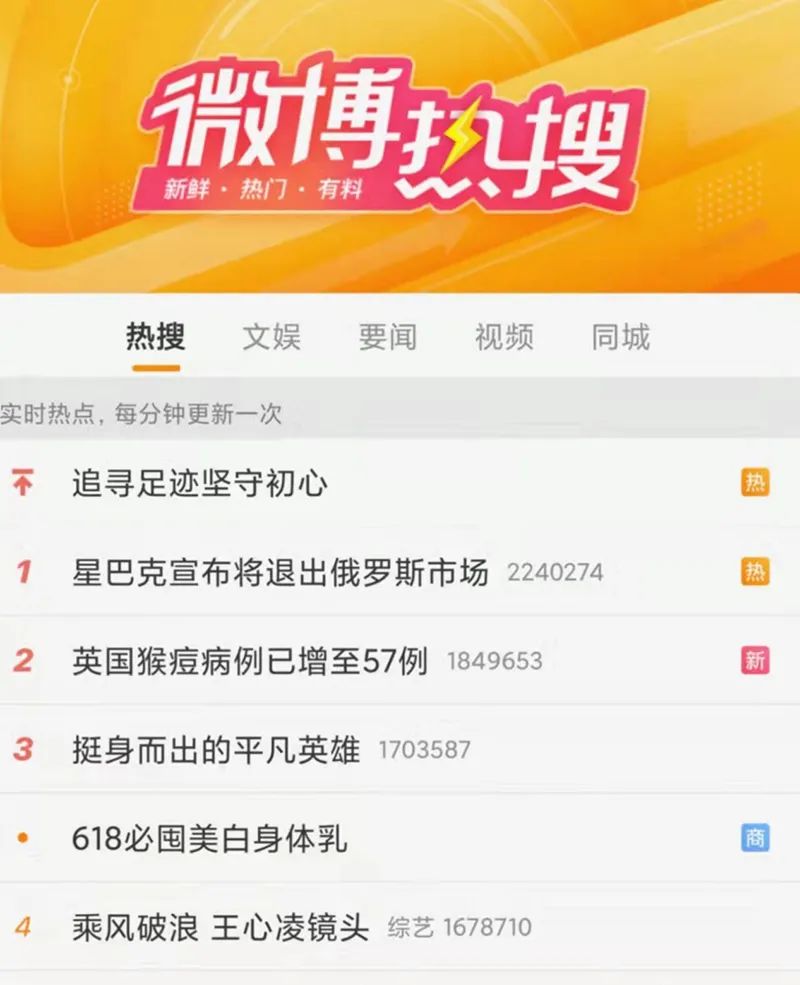View topic 乘风破浪 王心凌镜头
The image size is (800, 985).
[x=221, y=927]
